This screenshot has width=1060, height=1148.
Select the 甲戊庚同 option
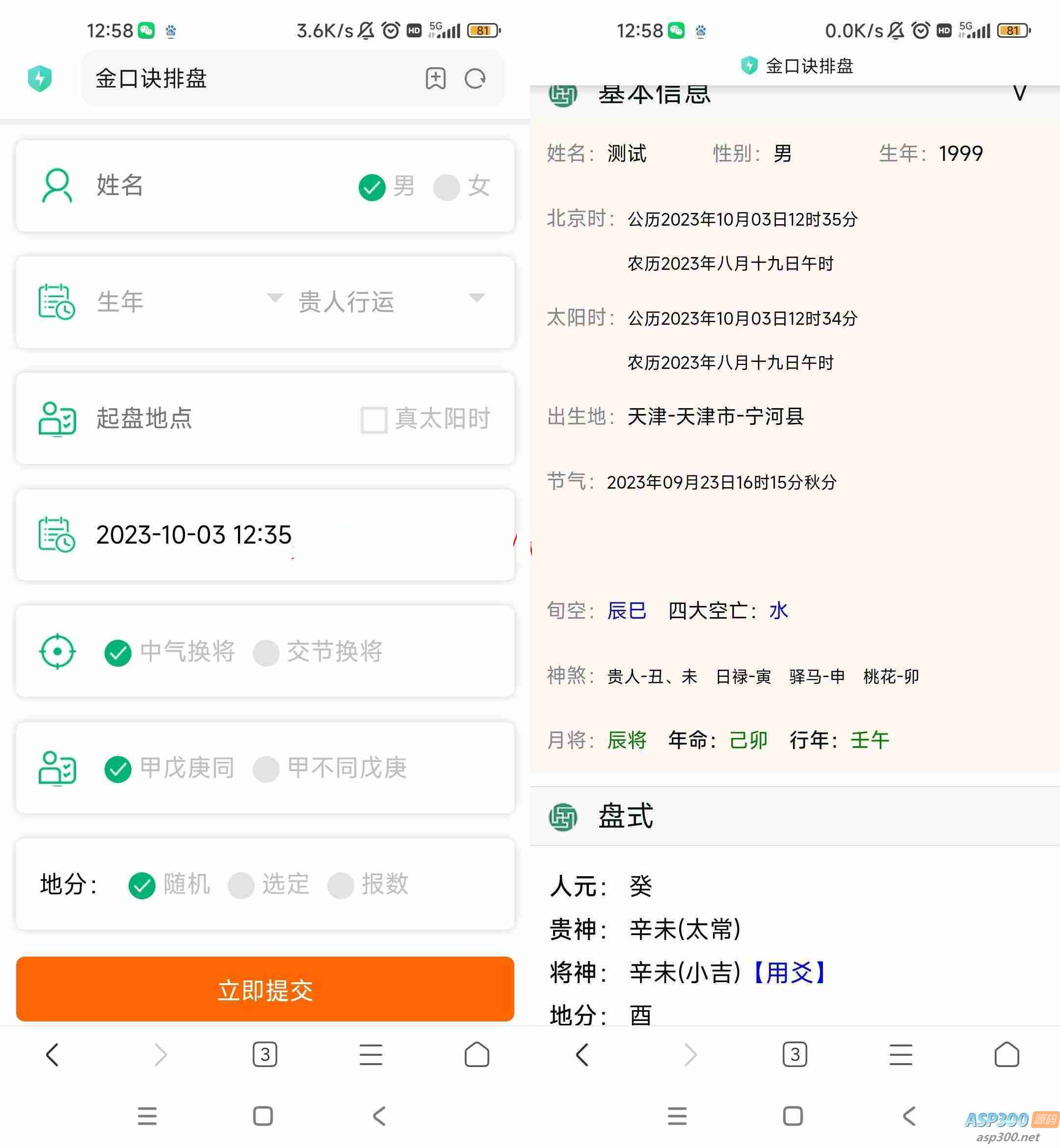(x=118, y=768)
